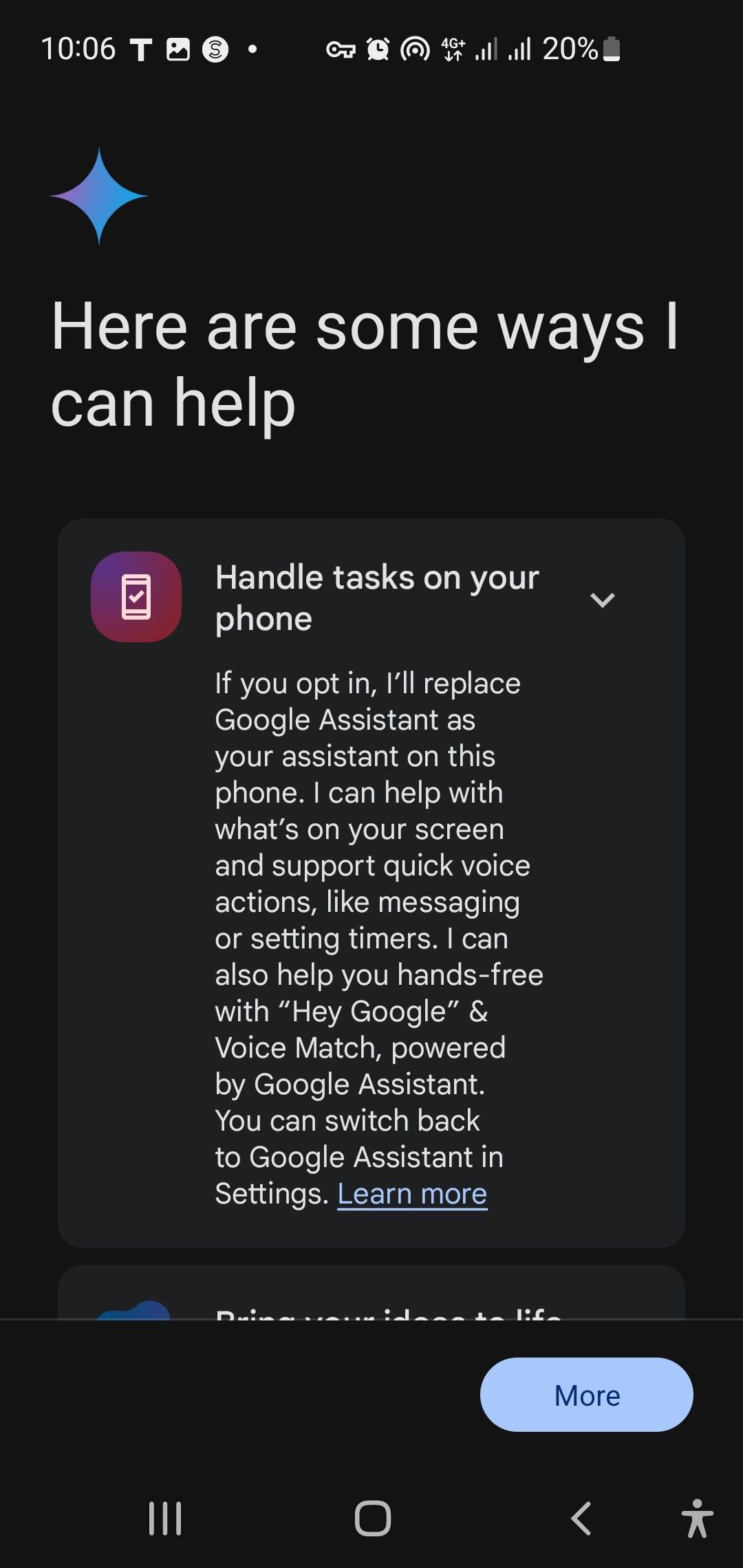Open recent apps from the navigation bar
Screen dimensions: 743x1568
(x=165, y=1518)
